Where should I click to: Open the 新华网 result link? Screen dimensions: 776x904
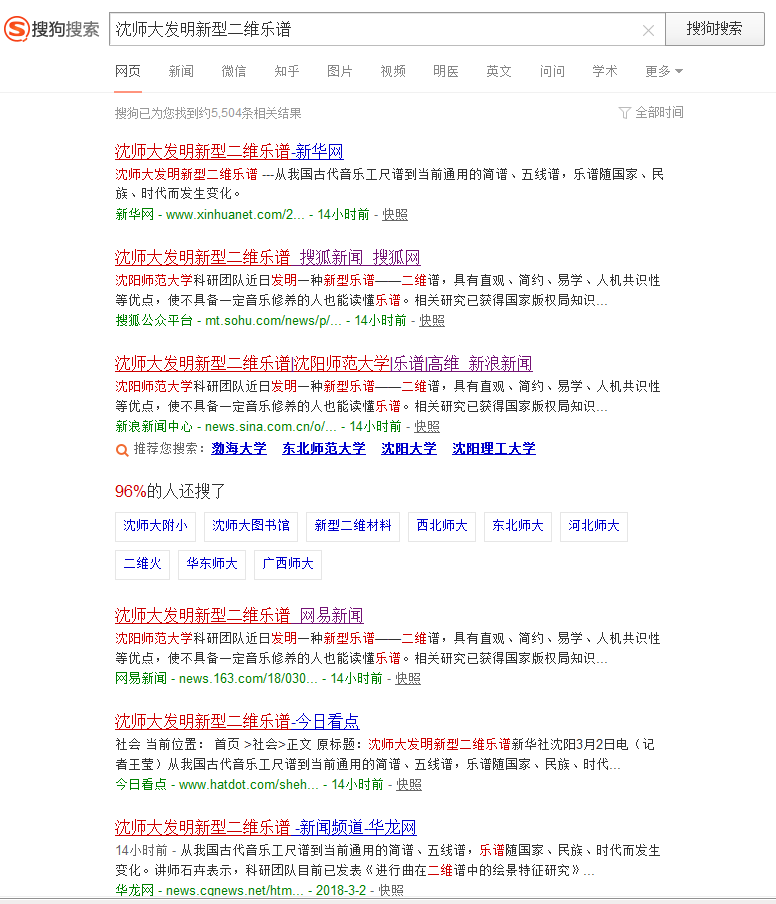click(x=229, y=152)
